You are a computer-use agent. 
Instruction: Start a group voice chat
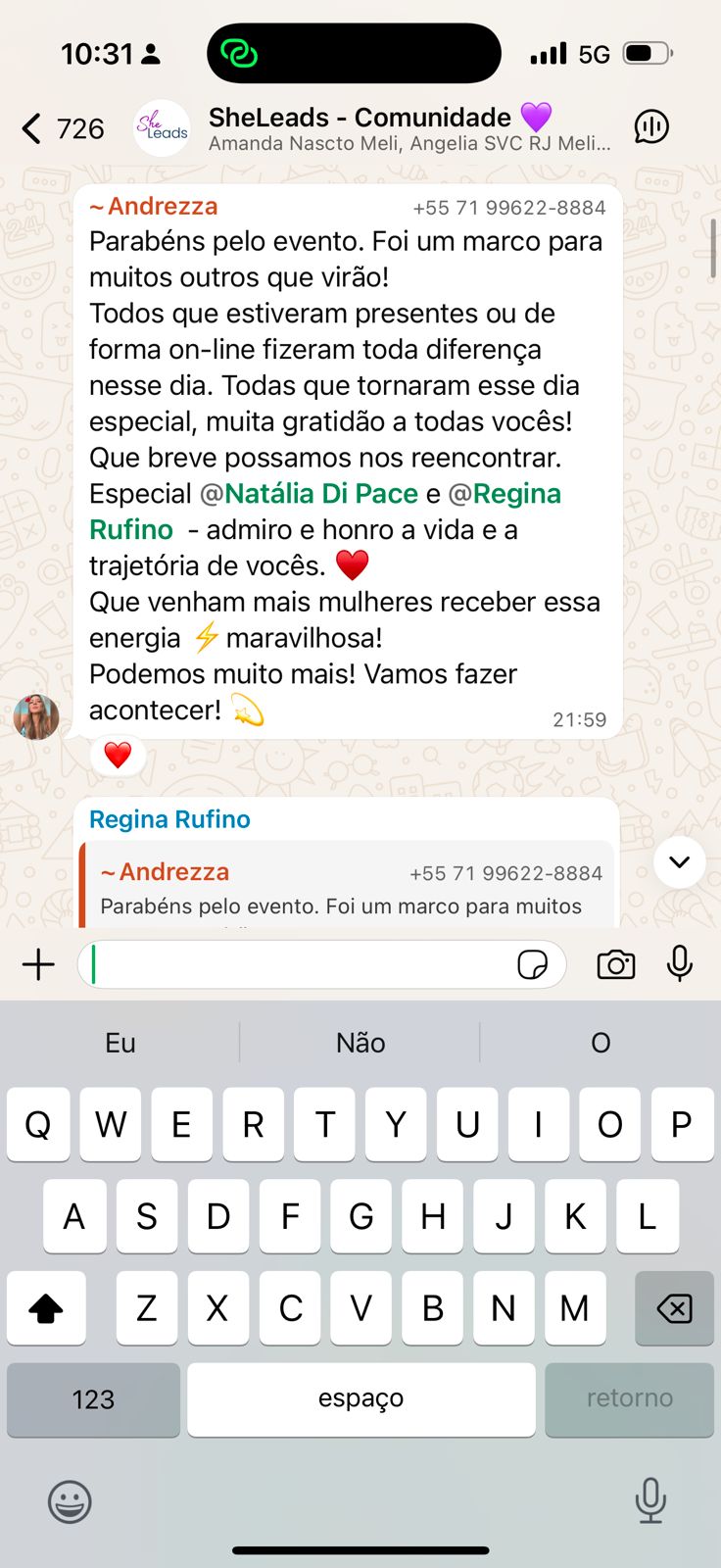[651, 127]
